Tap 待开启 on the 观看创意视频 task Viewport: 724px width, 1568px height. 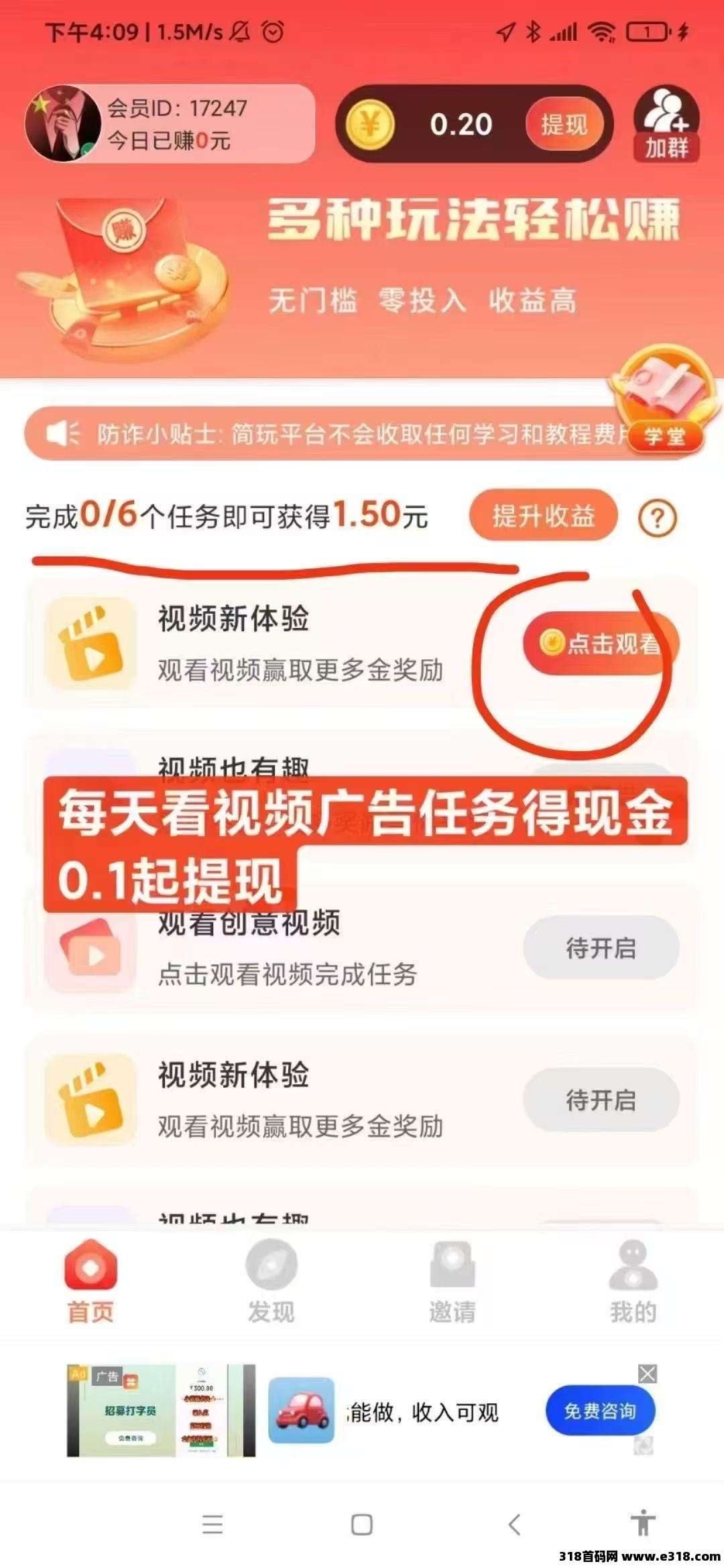tap(601, 948)
